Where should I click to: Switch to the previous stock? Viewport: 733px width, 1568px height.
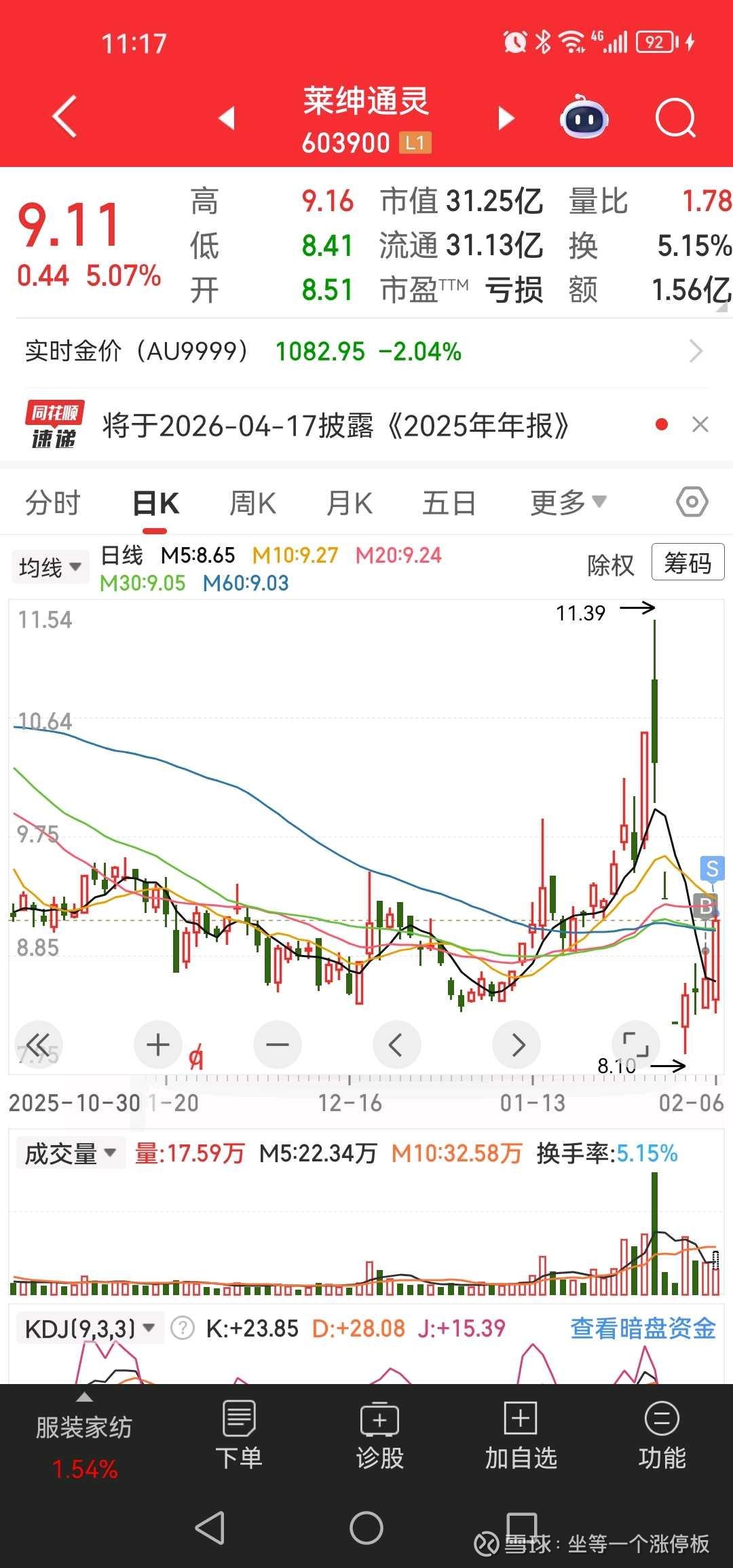(227, 118)
